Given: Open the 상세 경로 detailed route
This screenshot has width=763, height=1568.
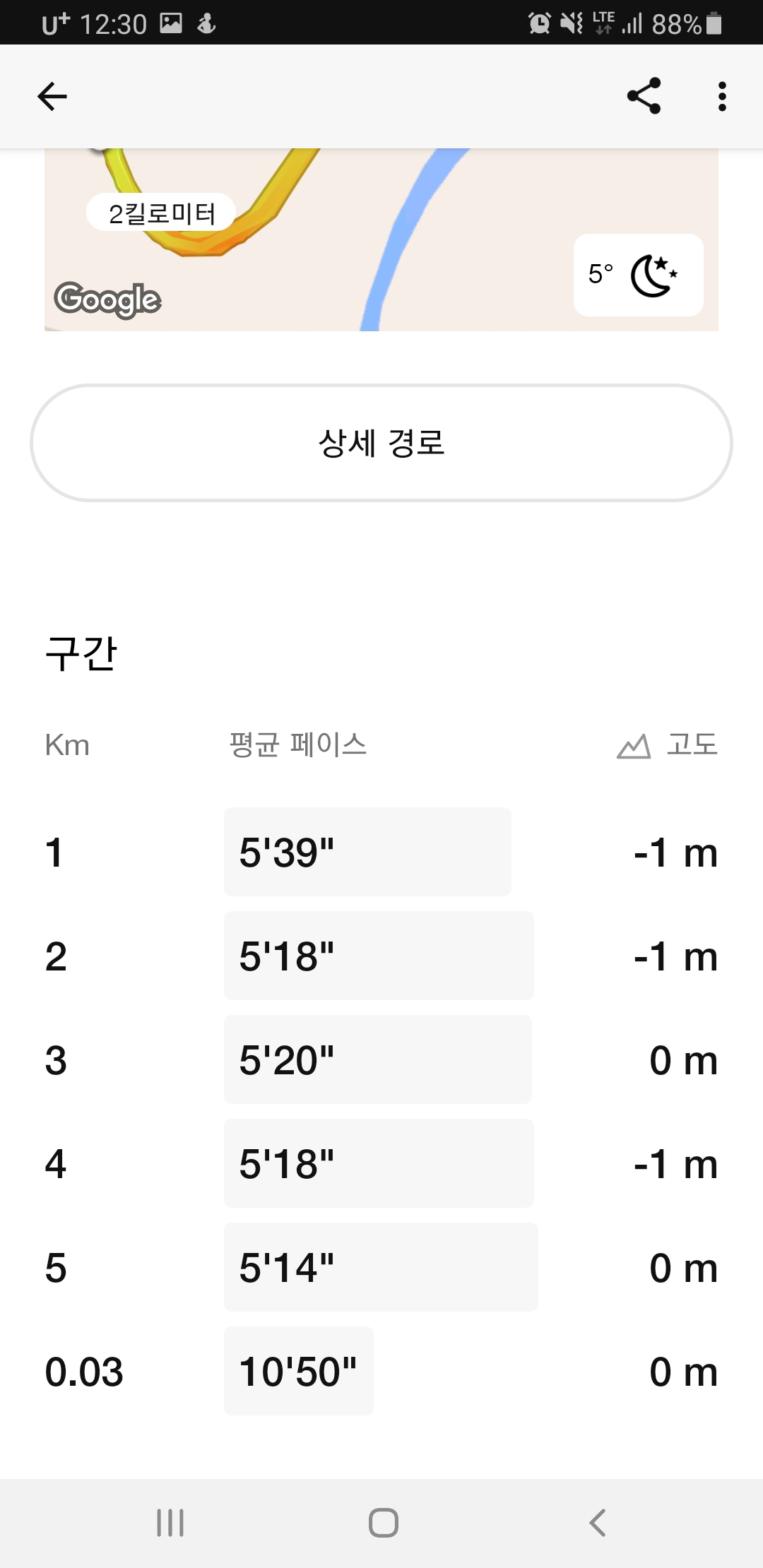Looking at the screenshot, I should [x=381, y=443].
